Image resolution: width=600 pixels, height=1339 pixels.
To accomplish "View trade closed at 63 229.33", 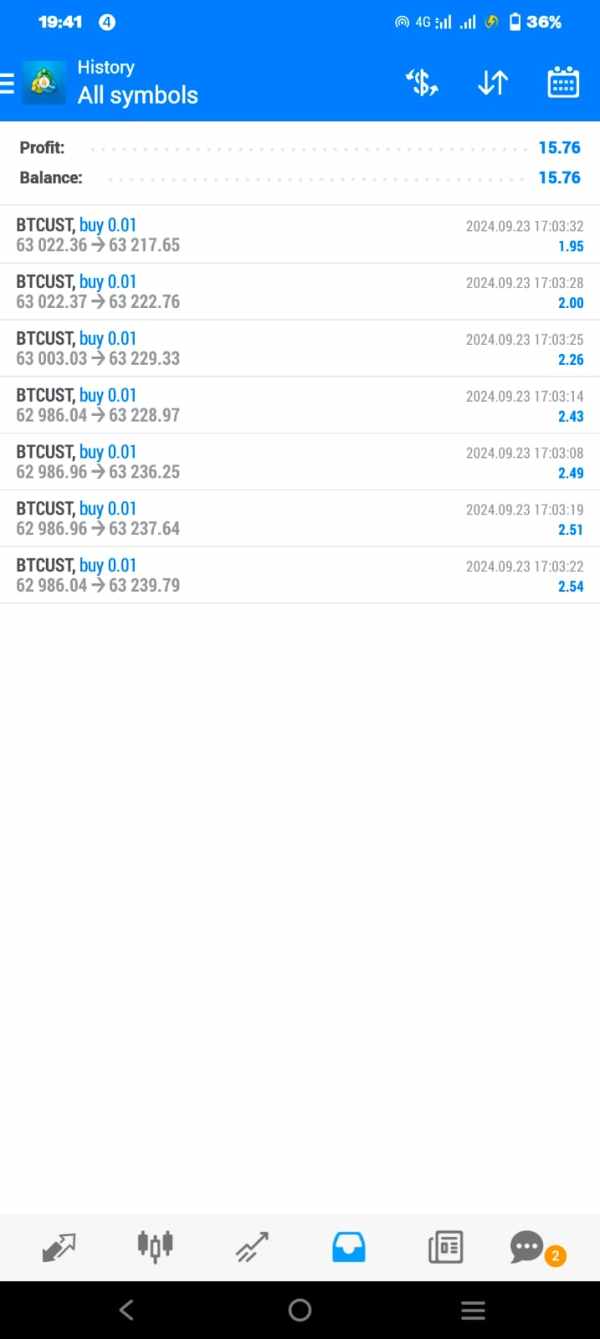I will [300, 349].
